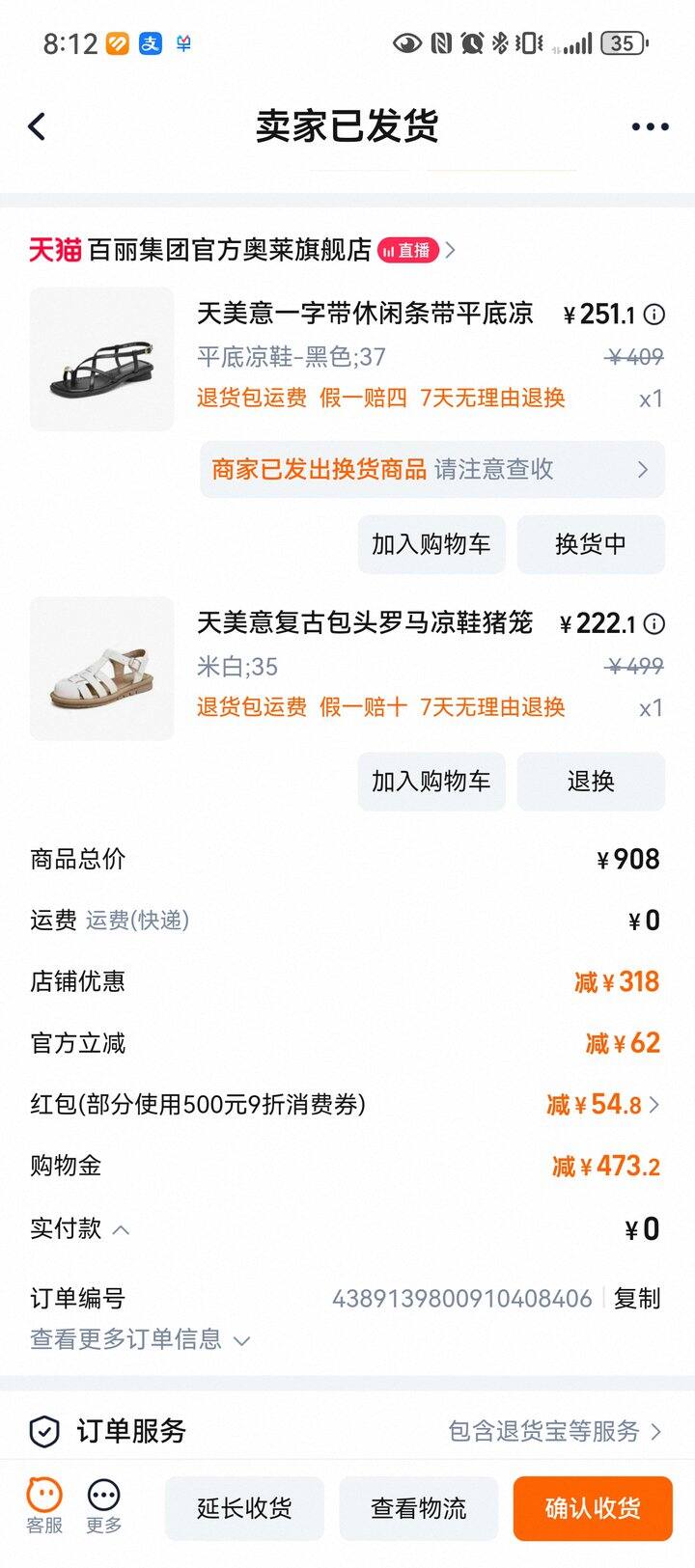
Task: Expand 查看更多订单信息
Action: point(140,1339)
